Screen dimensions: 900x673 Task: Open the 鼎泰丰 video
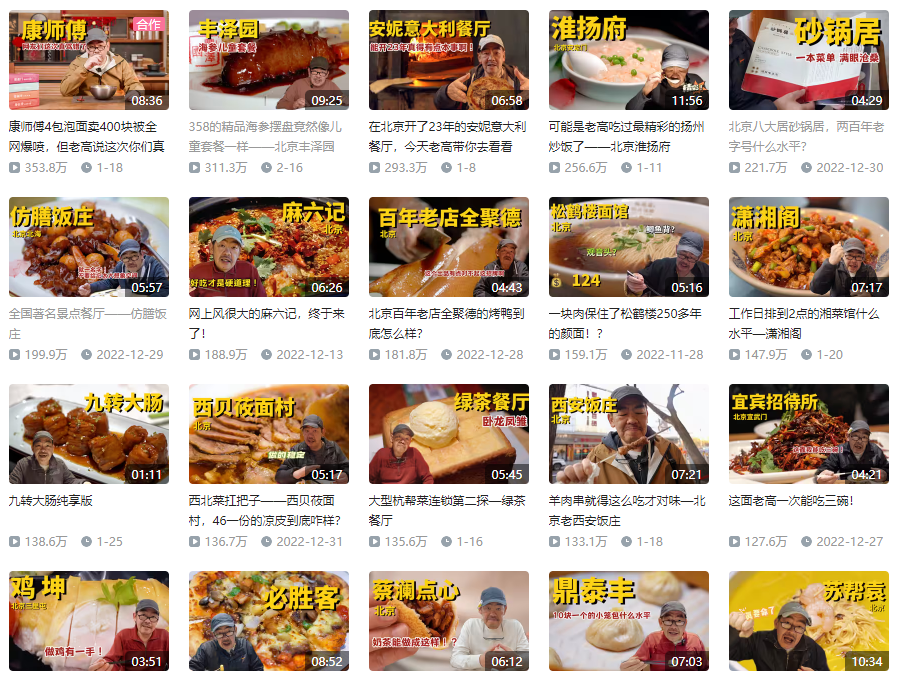click(628, 620)
